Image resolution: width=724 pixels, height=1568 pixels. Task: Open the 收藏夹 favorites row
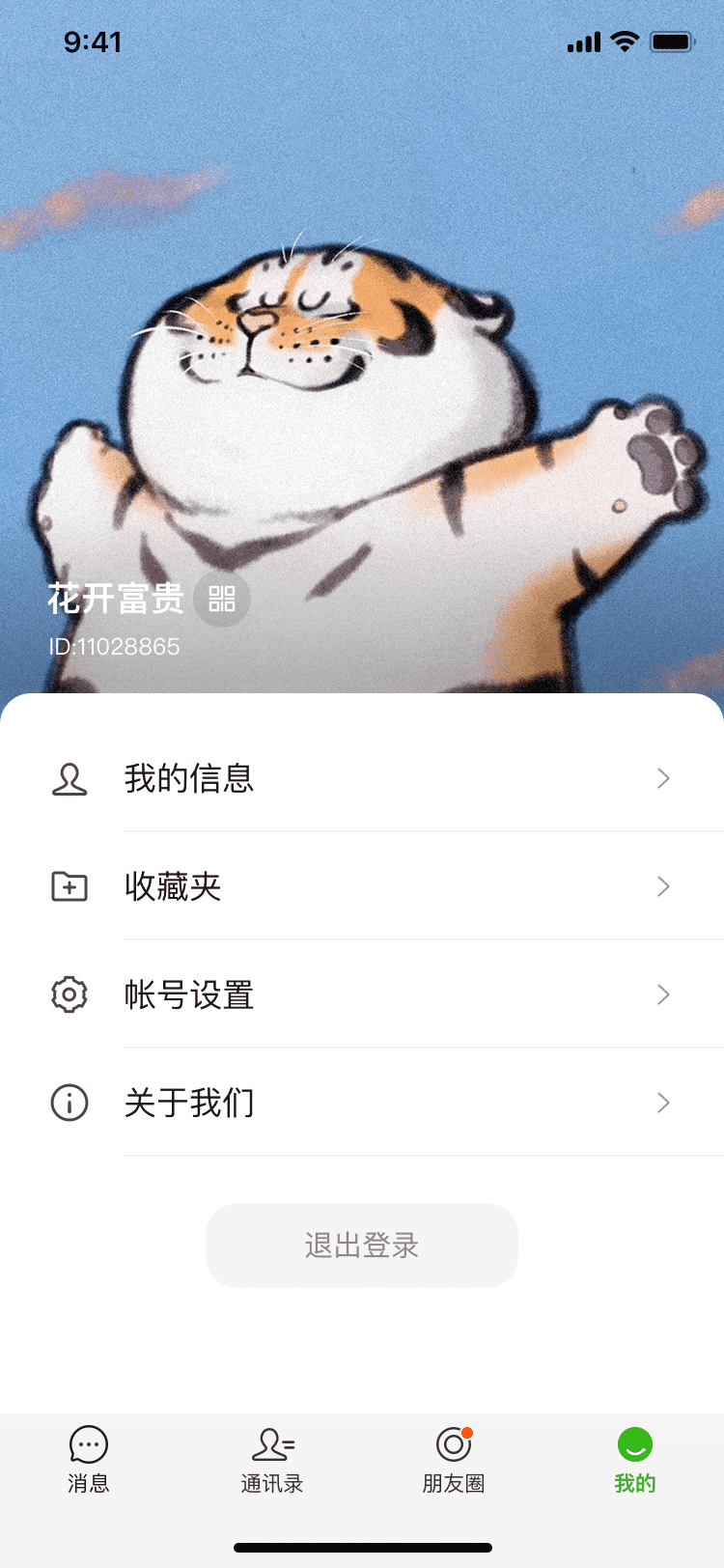(362, 886)
